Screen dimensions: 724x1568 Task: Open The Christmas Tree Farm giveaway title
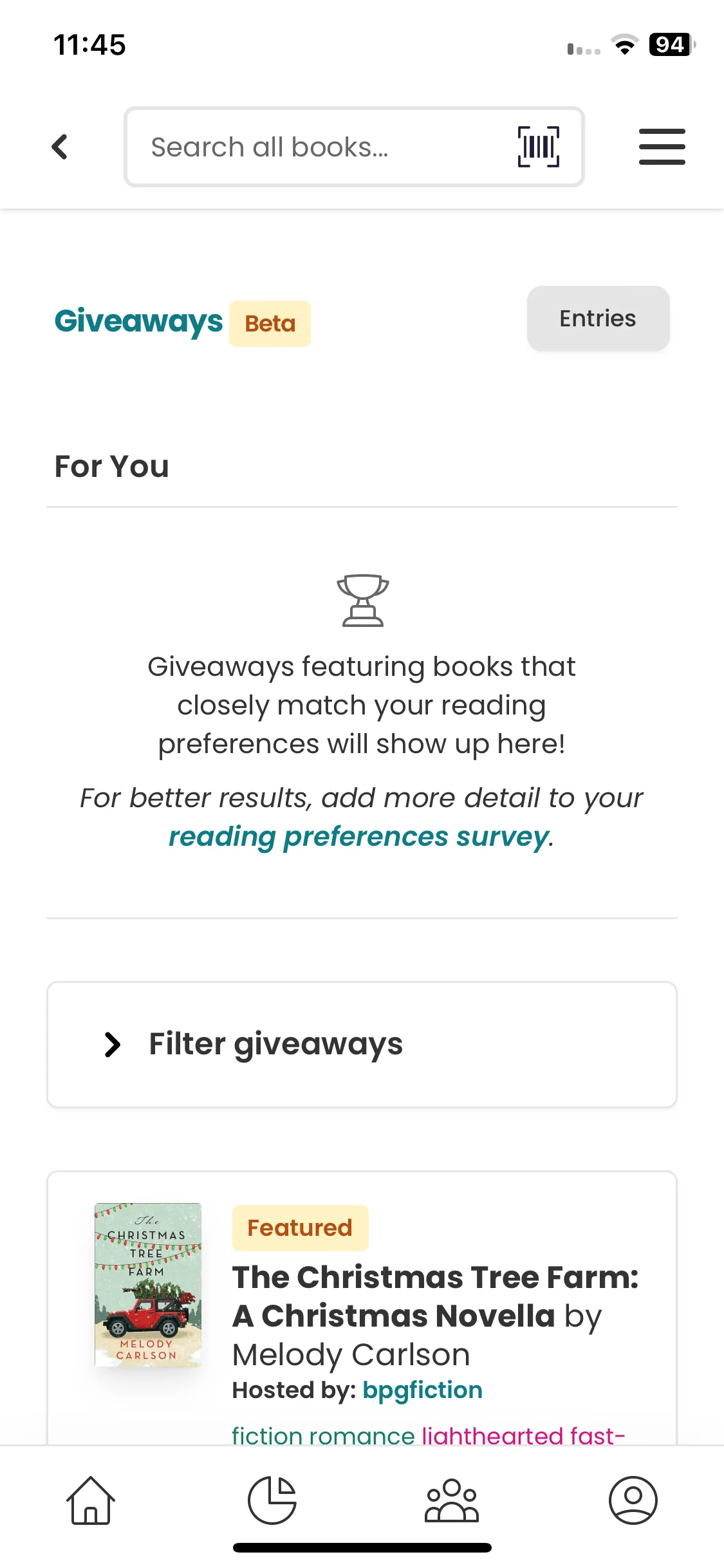pos(435,1296)
